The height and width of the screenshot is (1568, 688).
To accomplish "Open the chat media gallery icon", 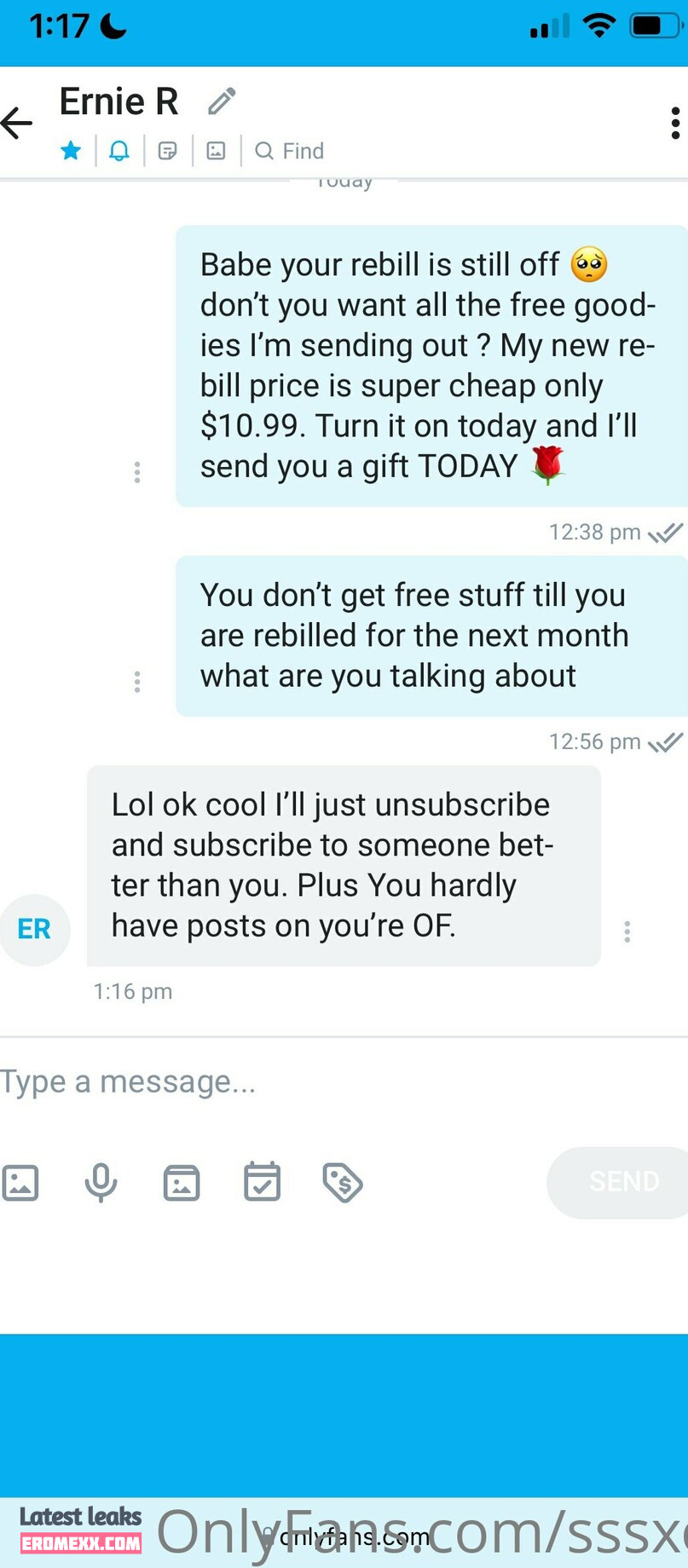I will pos(217,151).
